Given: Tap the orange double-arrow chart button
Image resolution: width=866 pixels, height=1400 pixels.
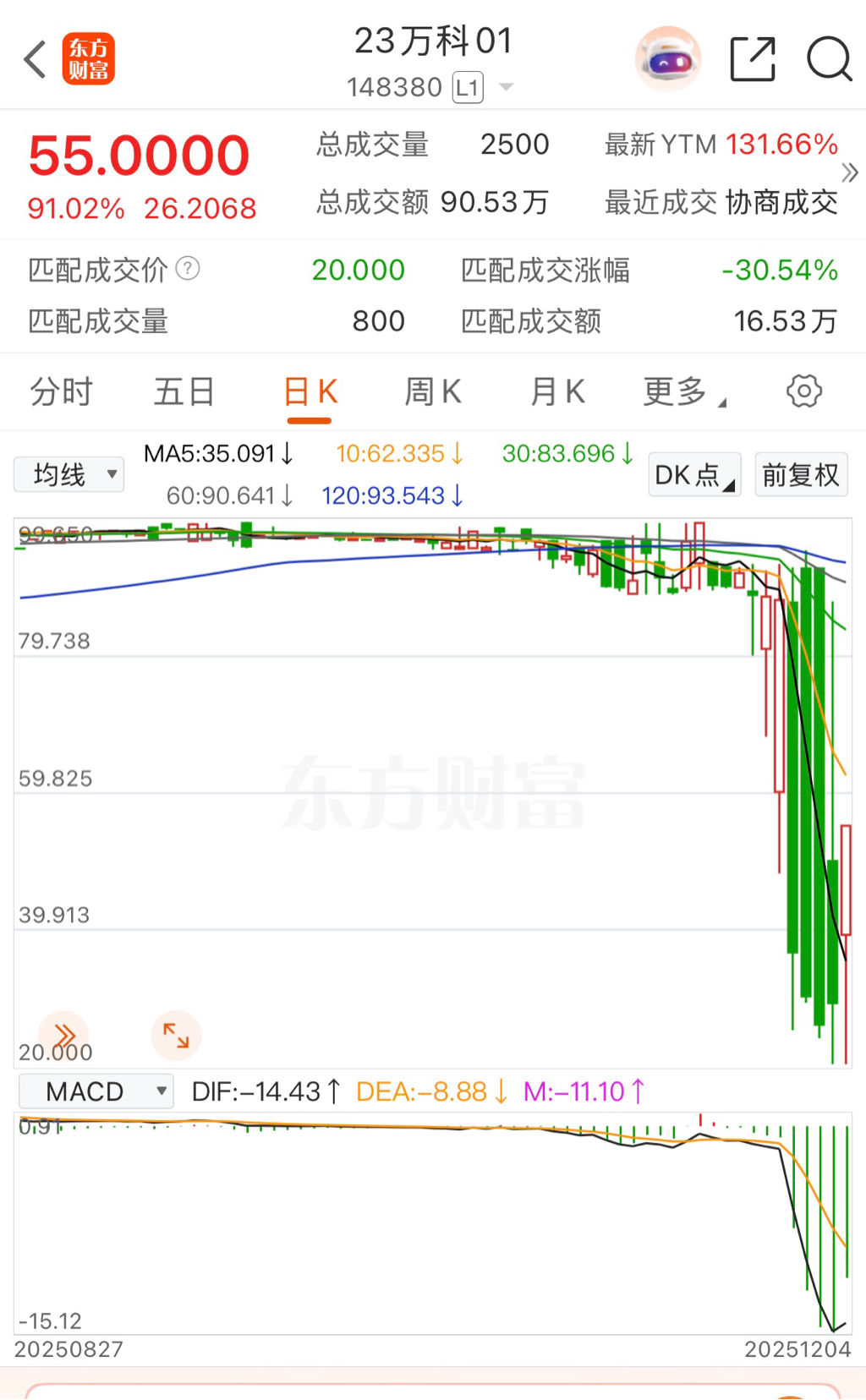Looking at the screenshot, I should 64,1035.
